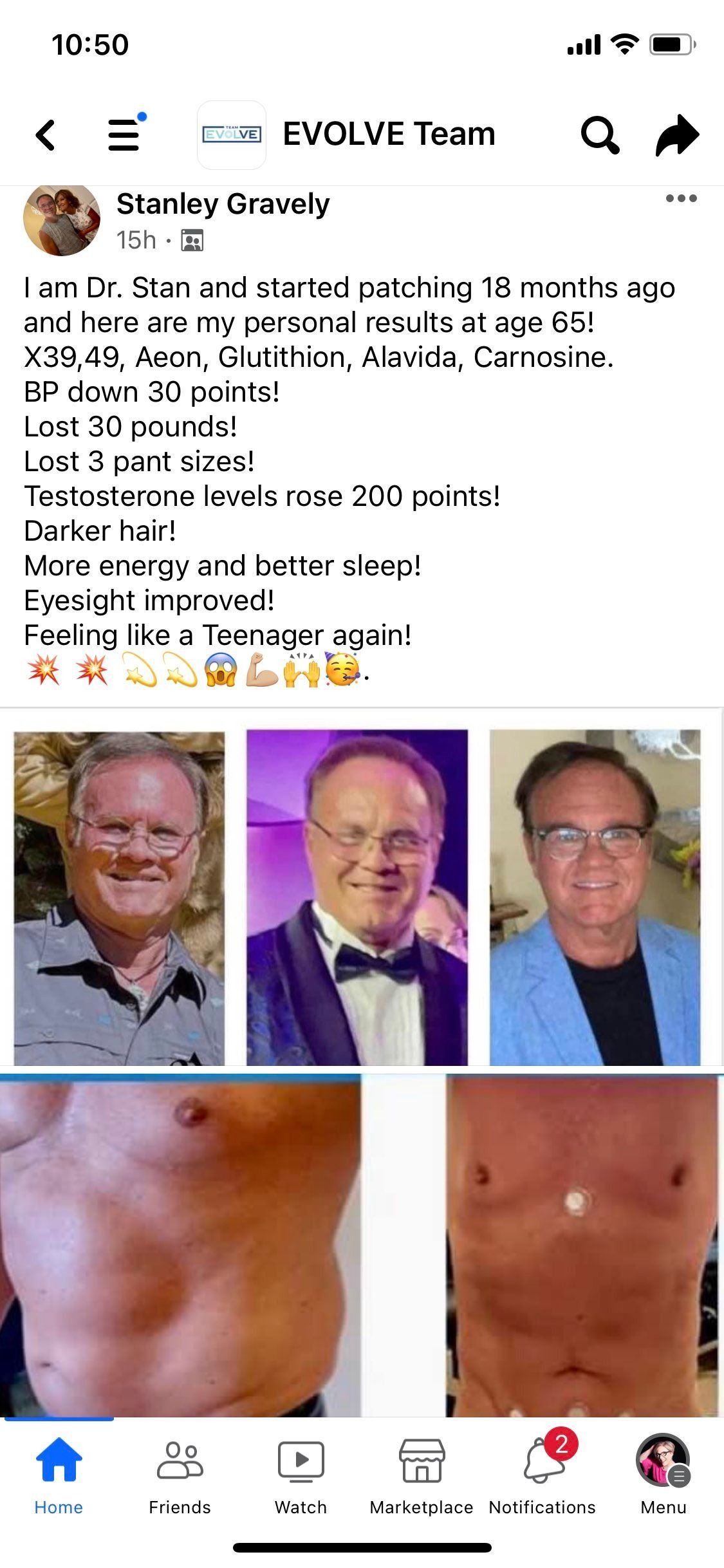This screenshot has width=724, height=1568.
Task: Go to the Home tab
Action: point(59,1473)
